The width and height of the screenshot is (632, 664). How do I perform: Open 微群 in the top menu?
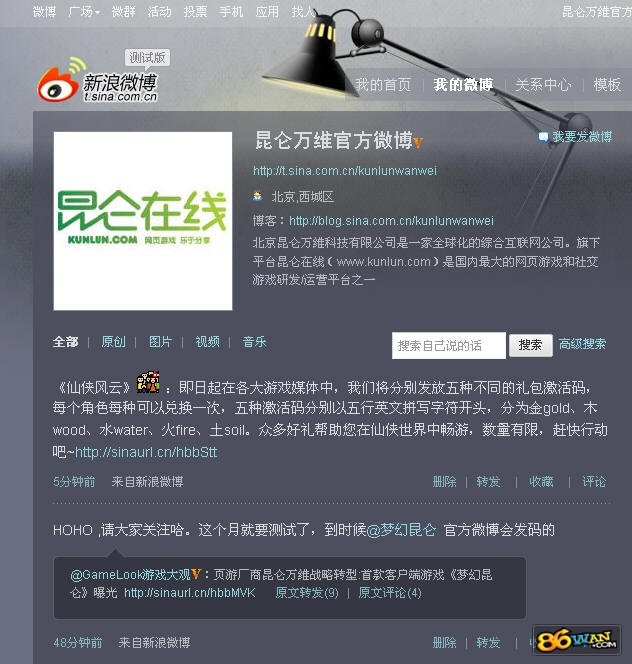123,12
